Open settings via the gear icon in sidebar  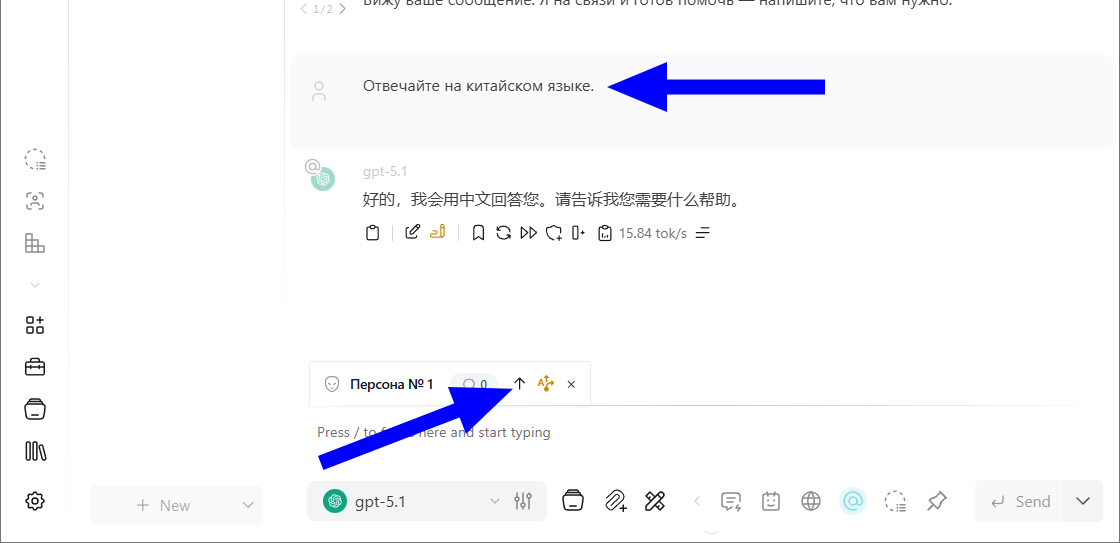click(35, 501)
